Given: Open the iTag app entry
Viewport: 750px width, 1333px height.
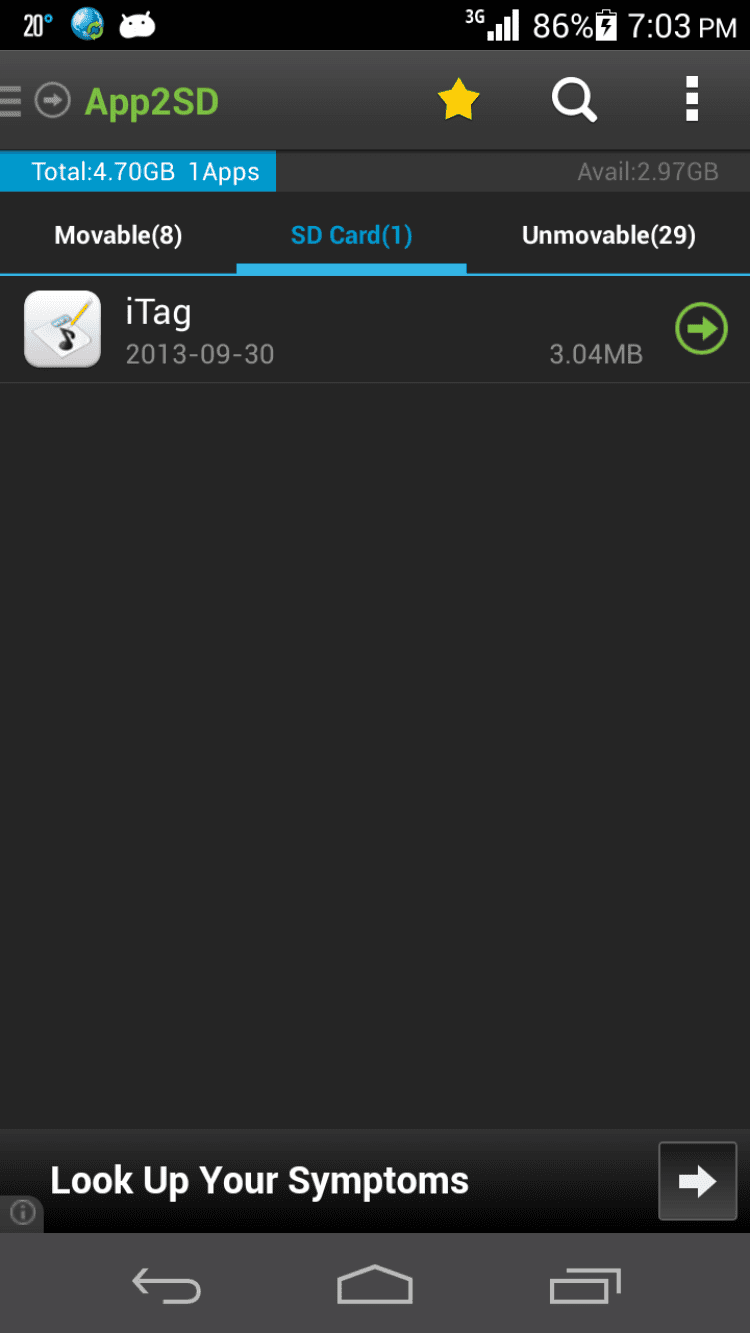Looking at the screenshot, I should click(x=330, y=330).
